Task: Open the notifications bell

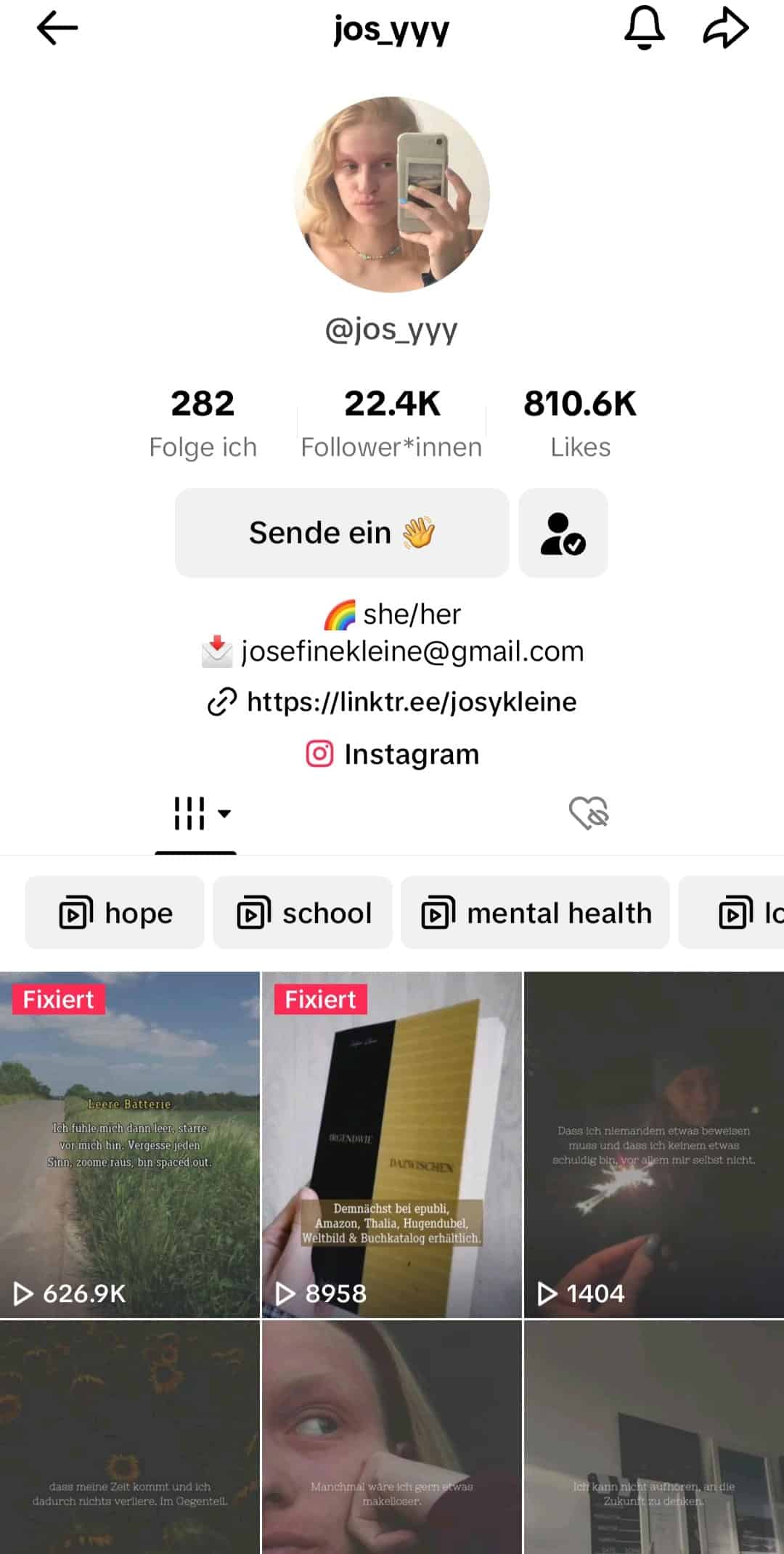Action: coord(644,29)
